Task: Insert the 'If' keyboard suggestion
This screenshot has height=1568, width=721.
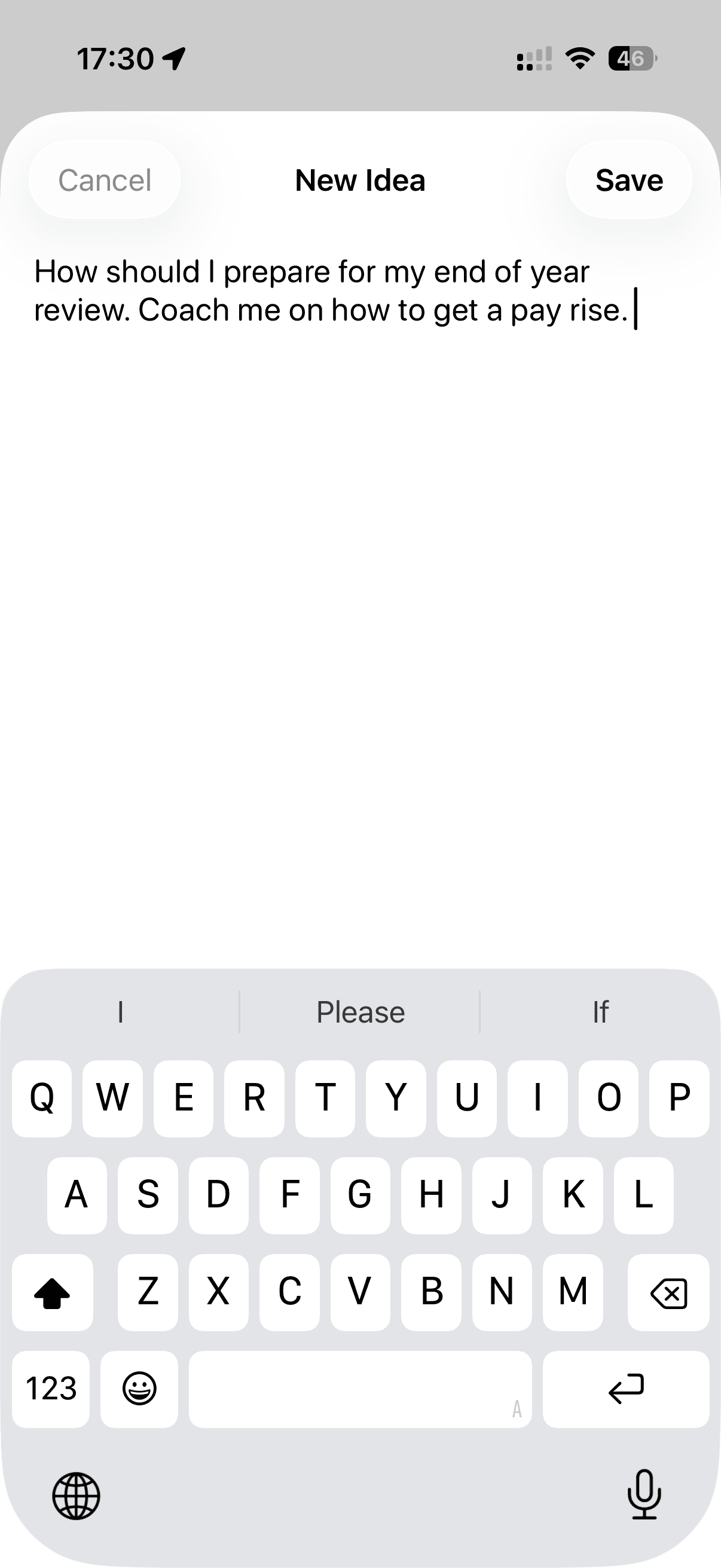Action: click(x=600, y=1012)
